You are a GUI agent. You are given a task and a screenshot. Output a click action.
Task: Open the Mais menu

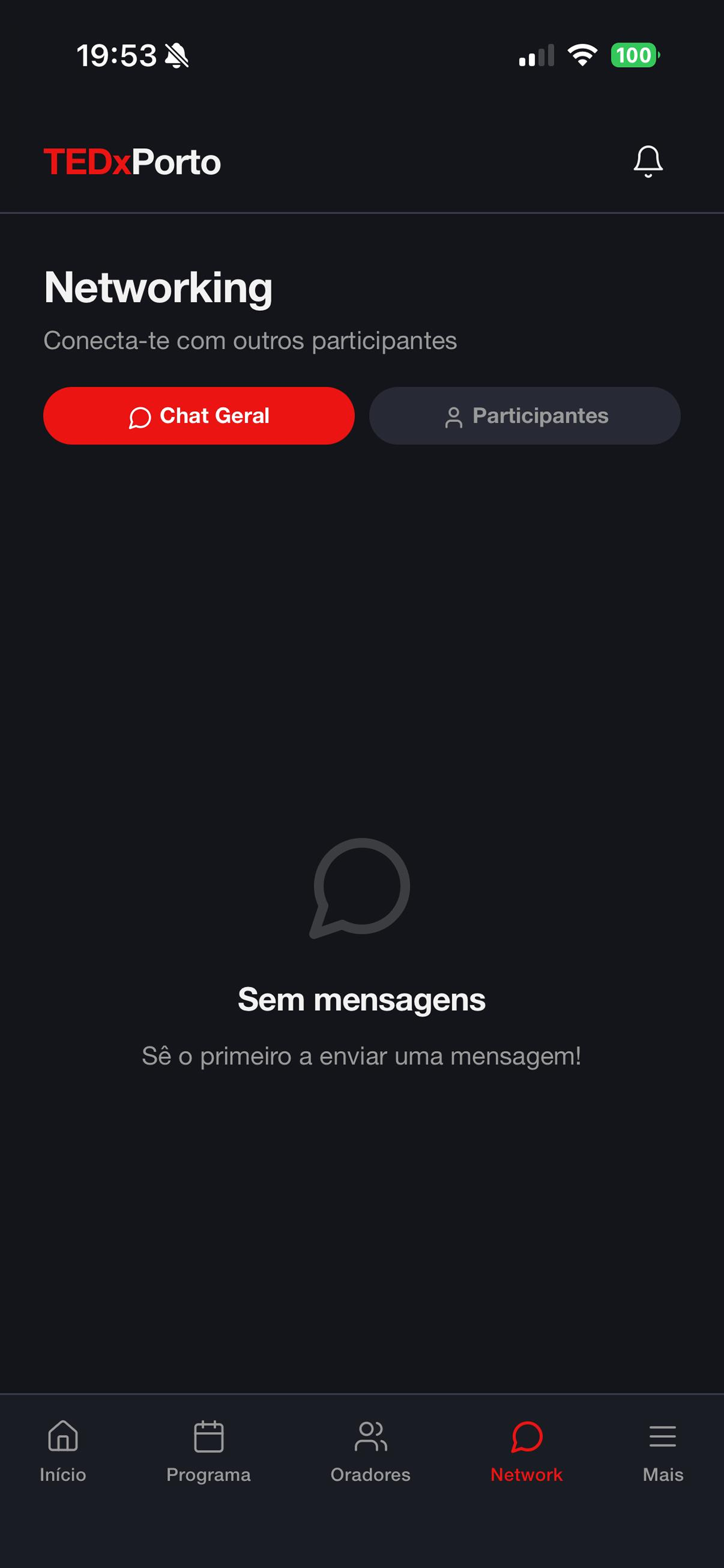pyautogui.click(x=663, y=1452)
